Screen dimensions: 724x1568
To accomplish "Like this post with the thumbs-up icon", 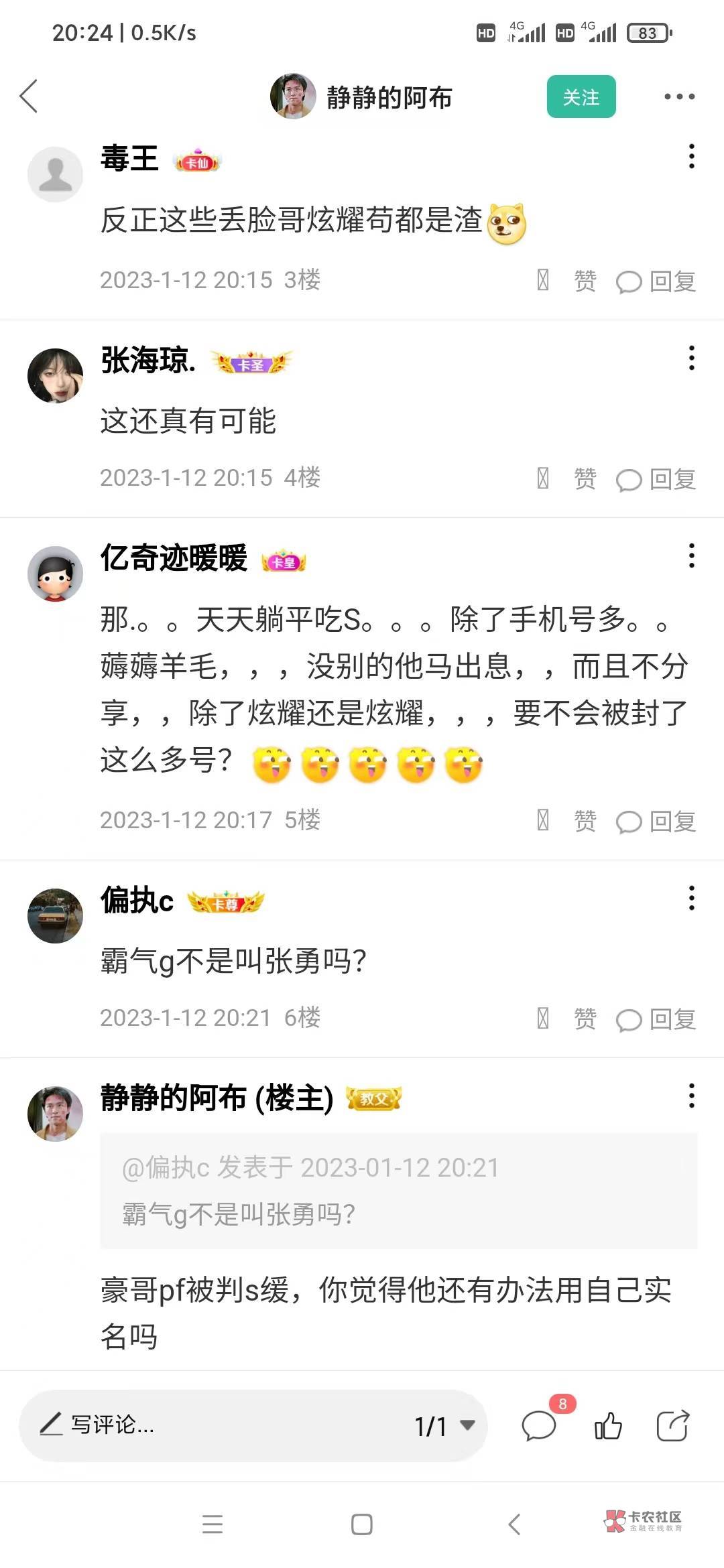I will [x=608, y=1425].
